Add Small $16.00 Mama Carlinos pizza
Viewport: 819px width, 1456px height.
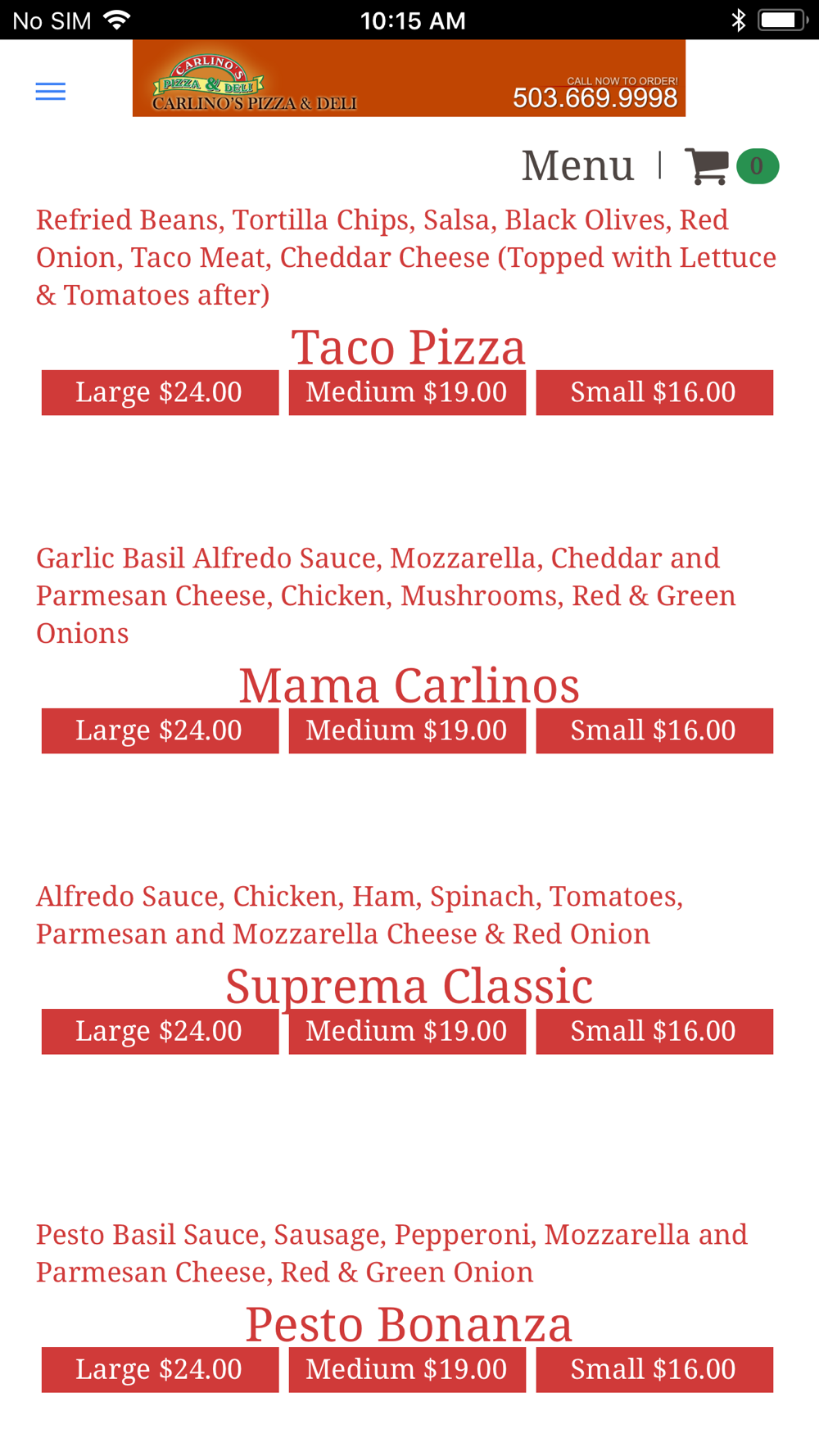point(654,730)
